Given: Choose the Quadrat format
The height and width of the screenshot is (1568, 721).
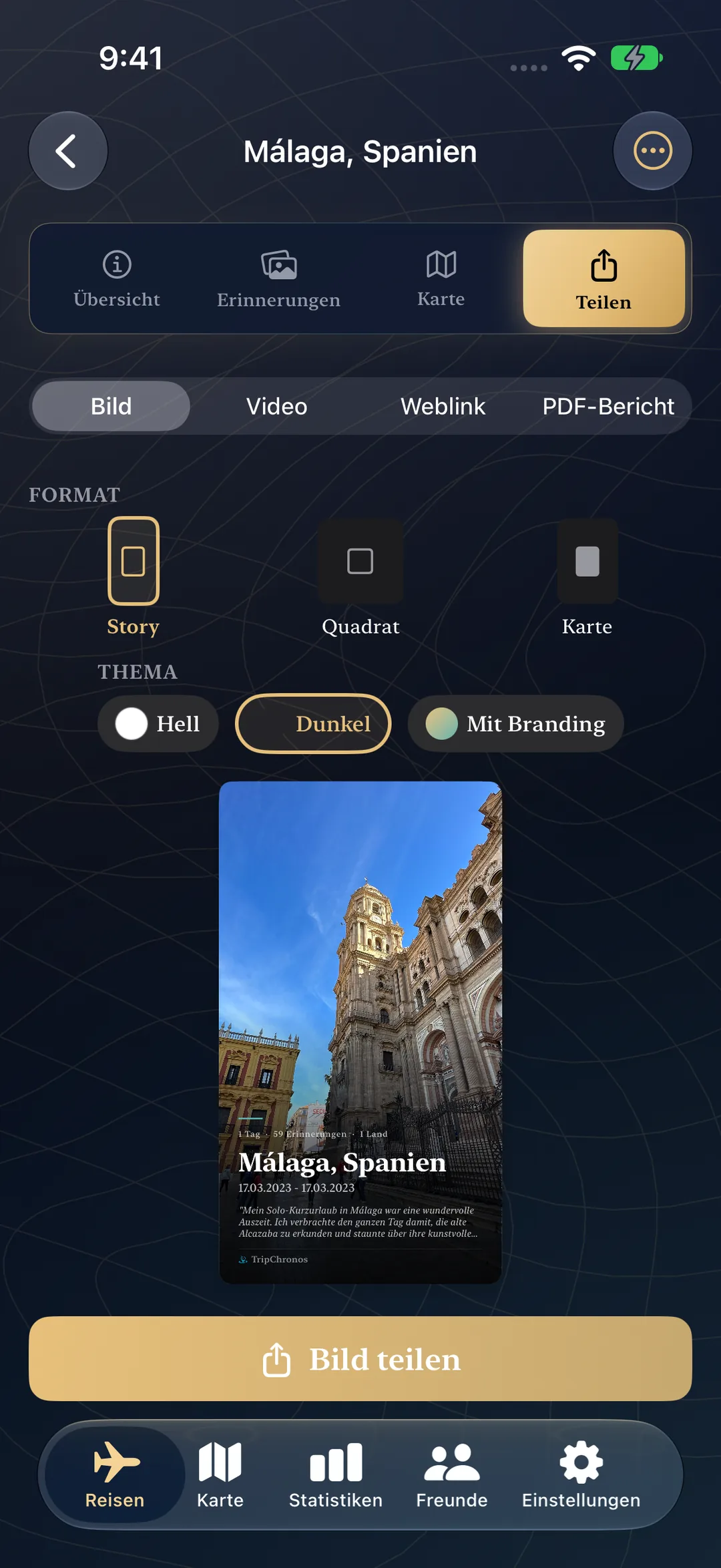Looking at the screenshot, I should 360,577.
